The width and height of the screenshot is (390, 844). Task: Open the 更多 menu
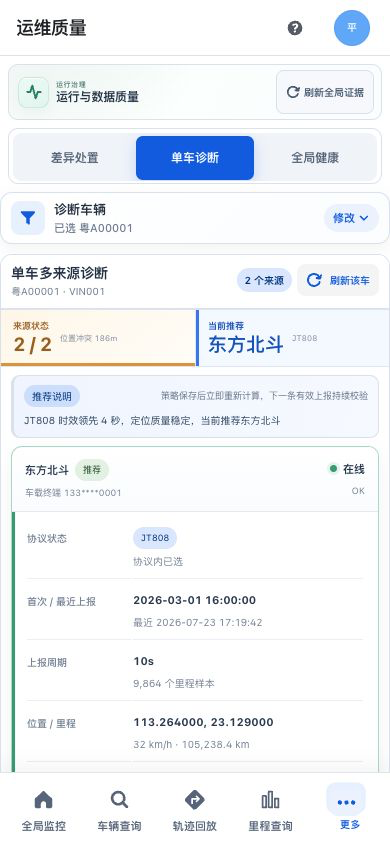pos(346,809)
